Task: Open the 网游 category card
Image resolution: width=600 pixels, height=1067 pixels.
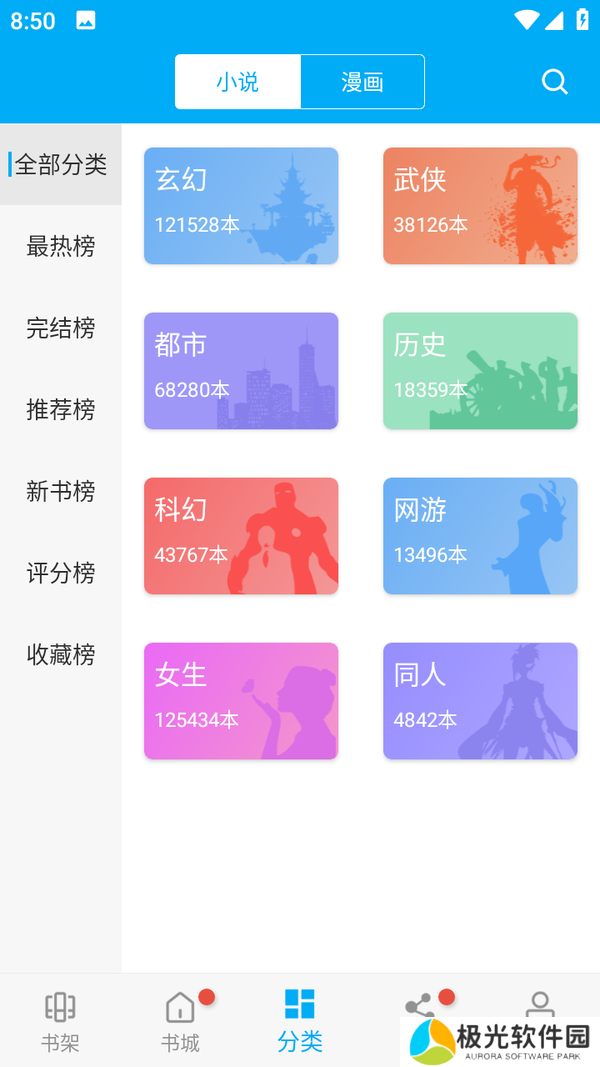Action: 480,536
